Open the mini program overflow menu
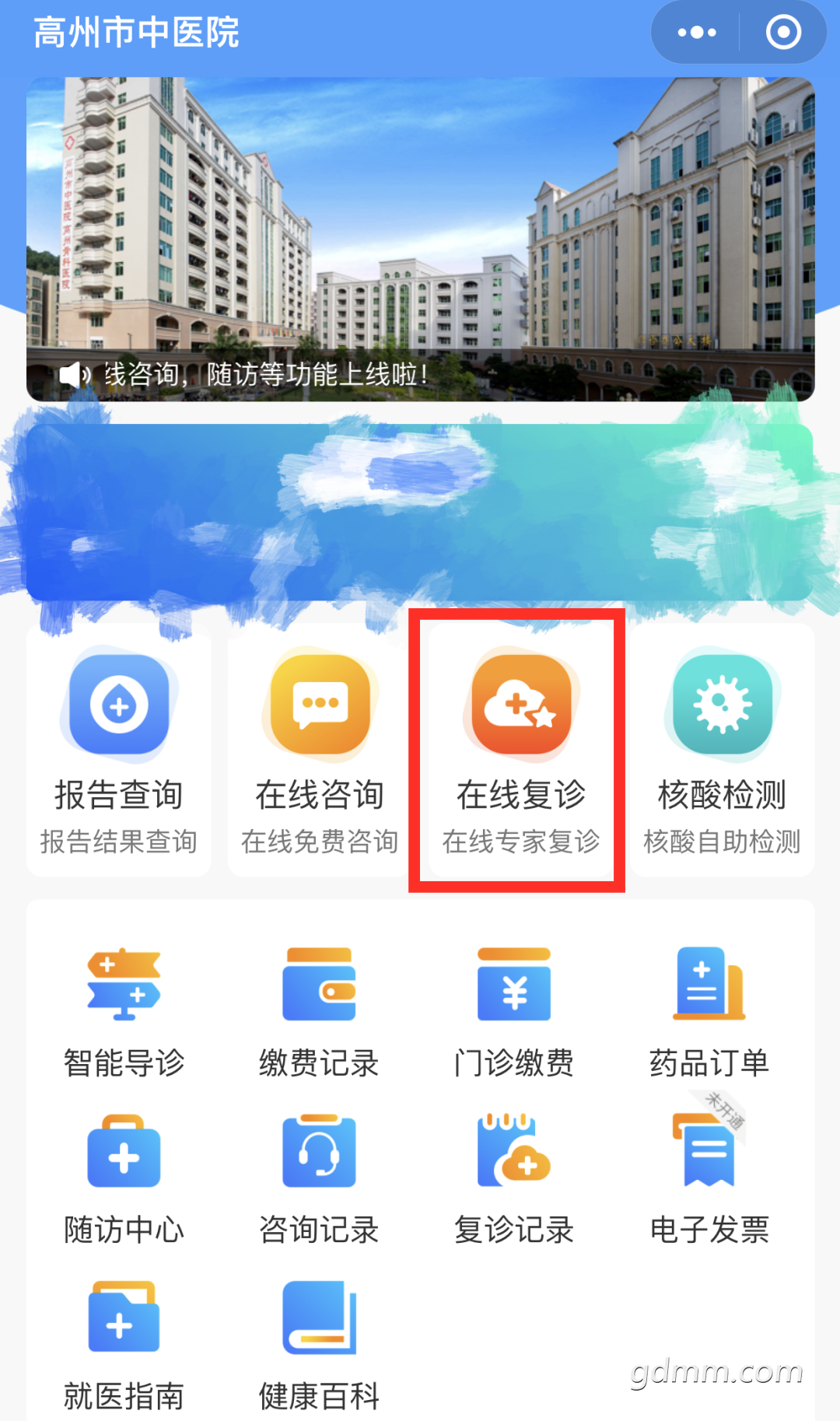This screenshot has height=1421, width=840. click(696, 33)
